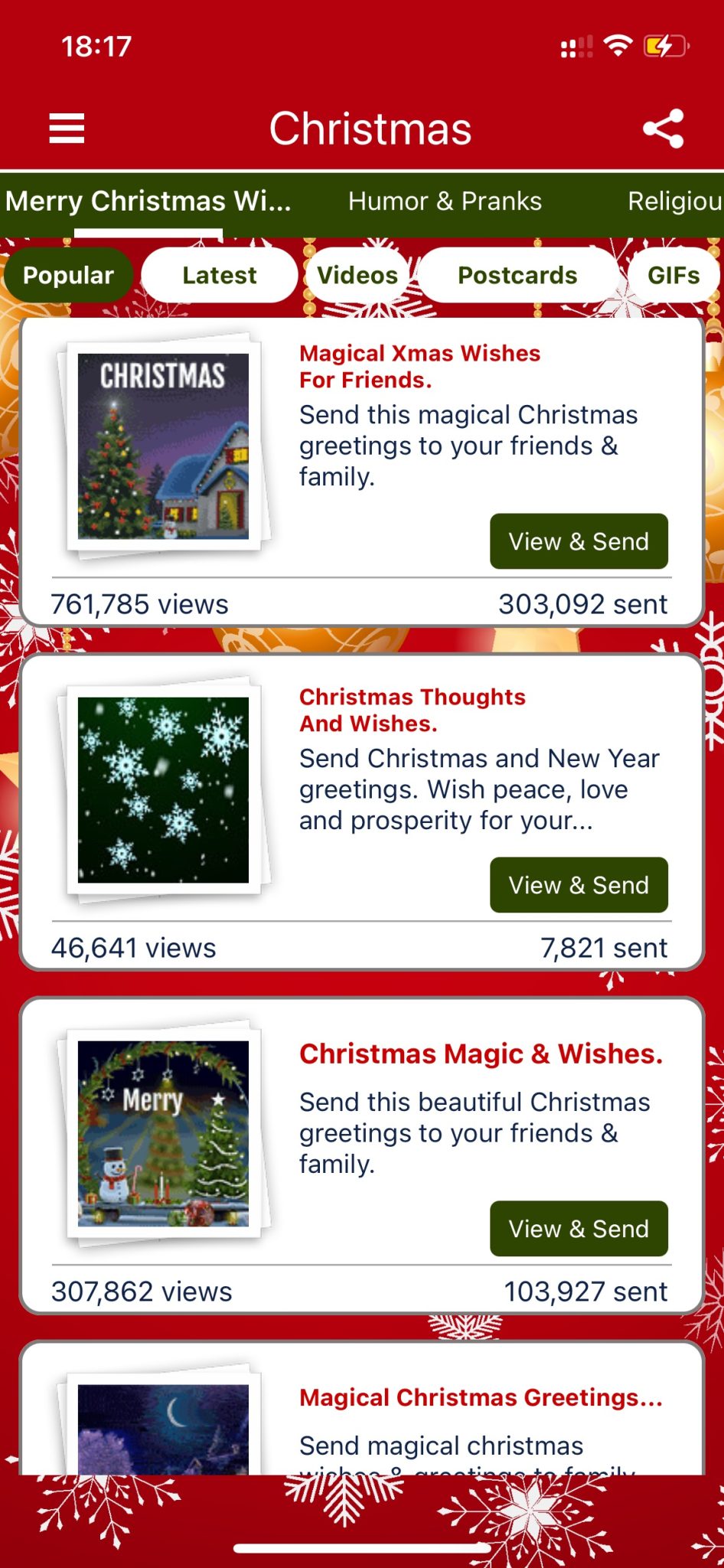
Task: Open the GIFs category filter
Action: pos(674,275)
